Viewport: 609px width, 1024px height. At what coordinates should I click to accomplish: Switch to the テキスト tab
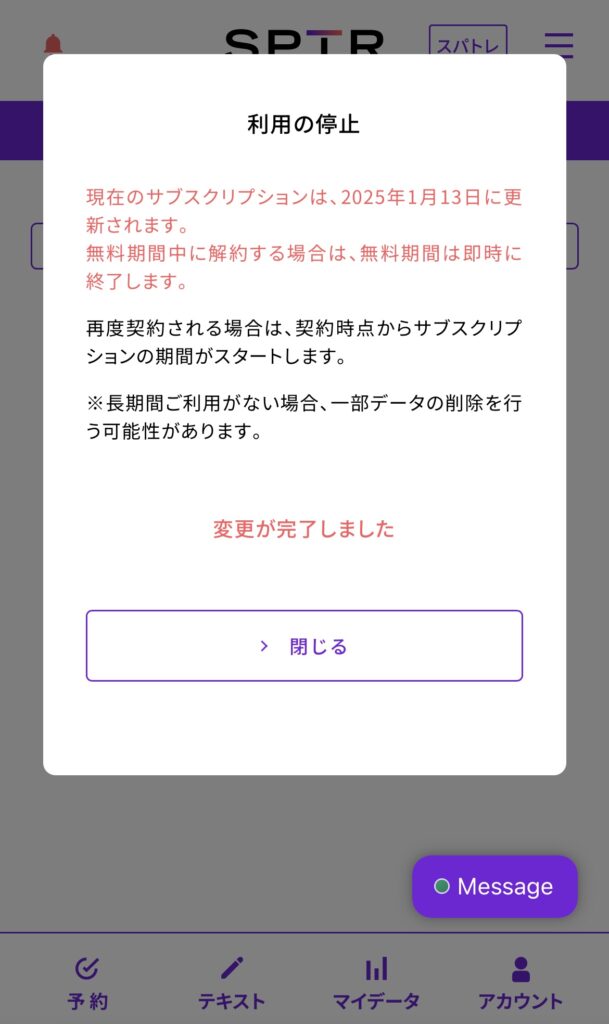(x=232, y=983)
